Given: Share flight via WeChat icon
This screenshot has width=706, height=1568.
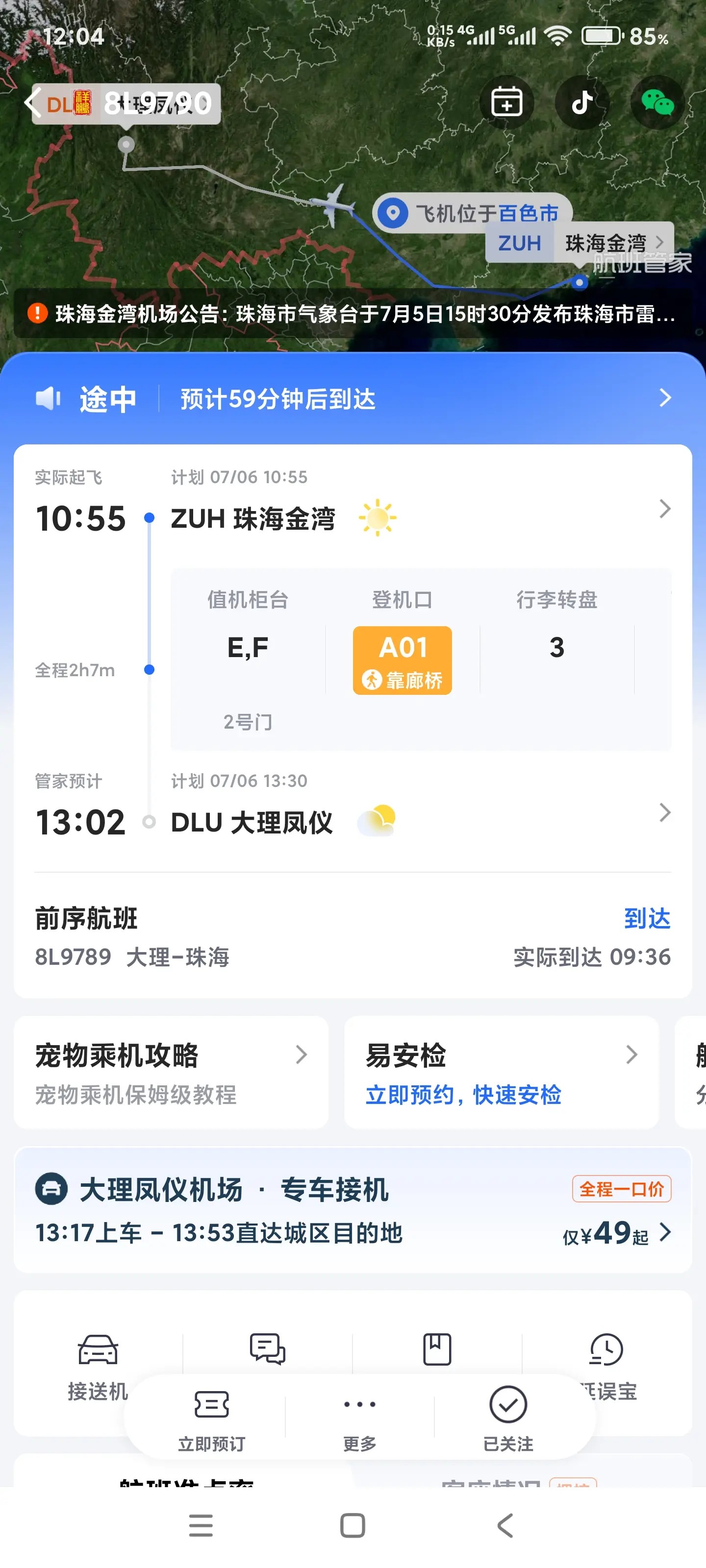Looking at the screenshot, I should coord(656,102).
